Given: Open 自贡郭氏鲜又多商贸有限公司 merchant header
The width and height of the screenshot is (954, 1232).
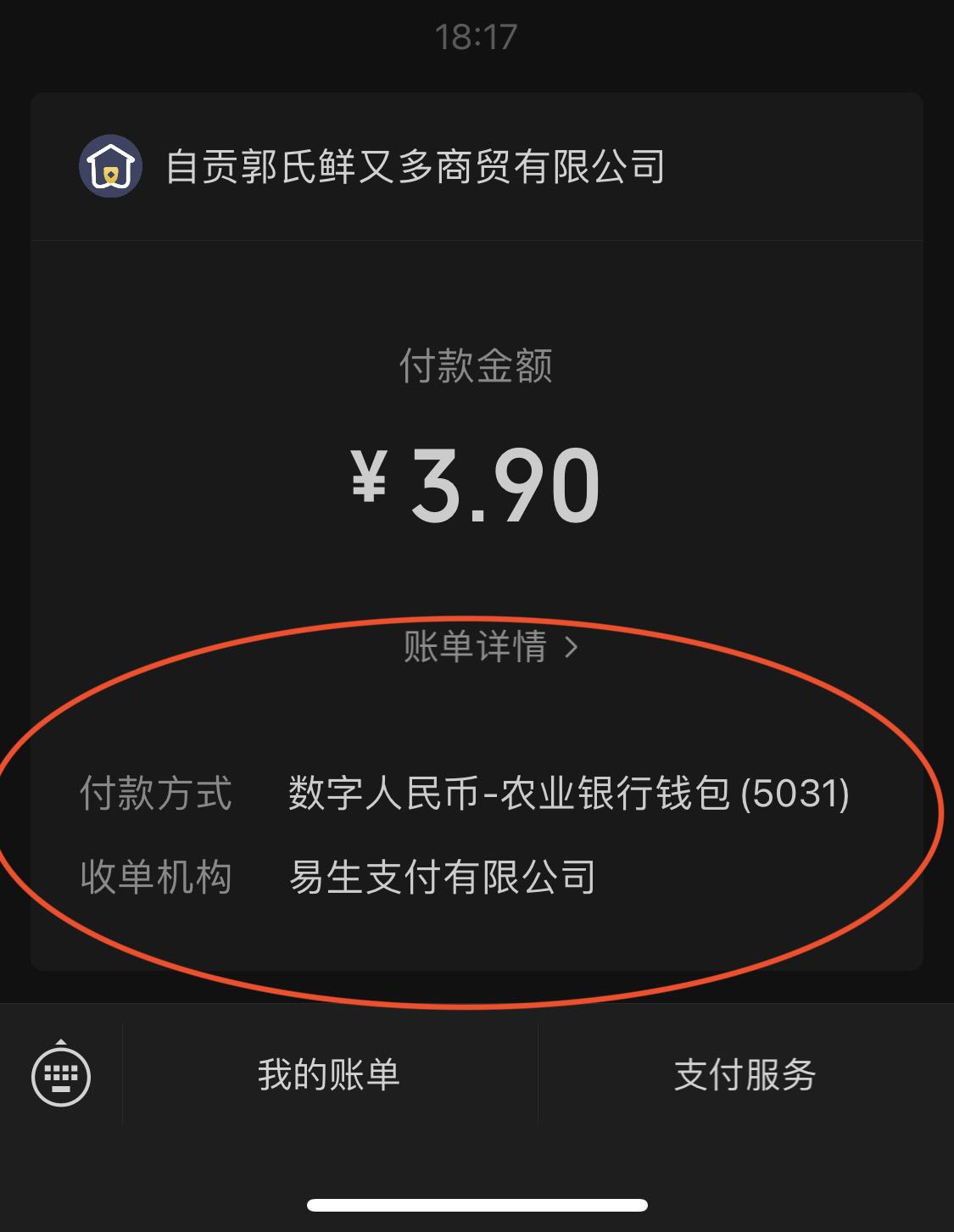Looking at the screenshot, I should pyautogui.click(x=415, y=167).
